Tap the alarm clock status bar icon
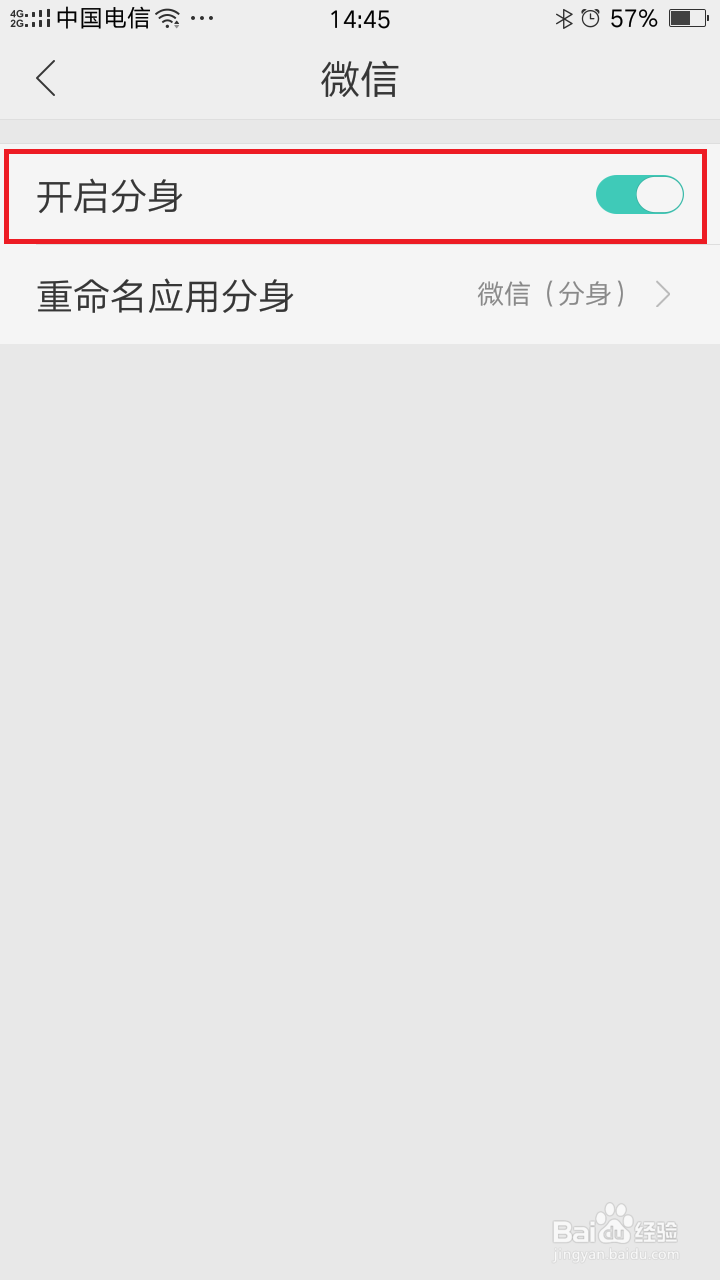720x1280 pixels. coord(590,17)
